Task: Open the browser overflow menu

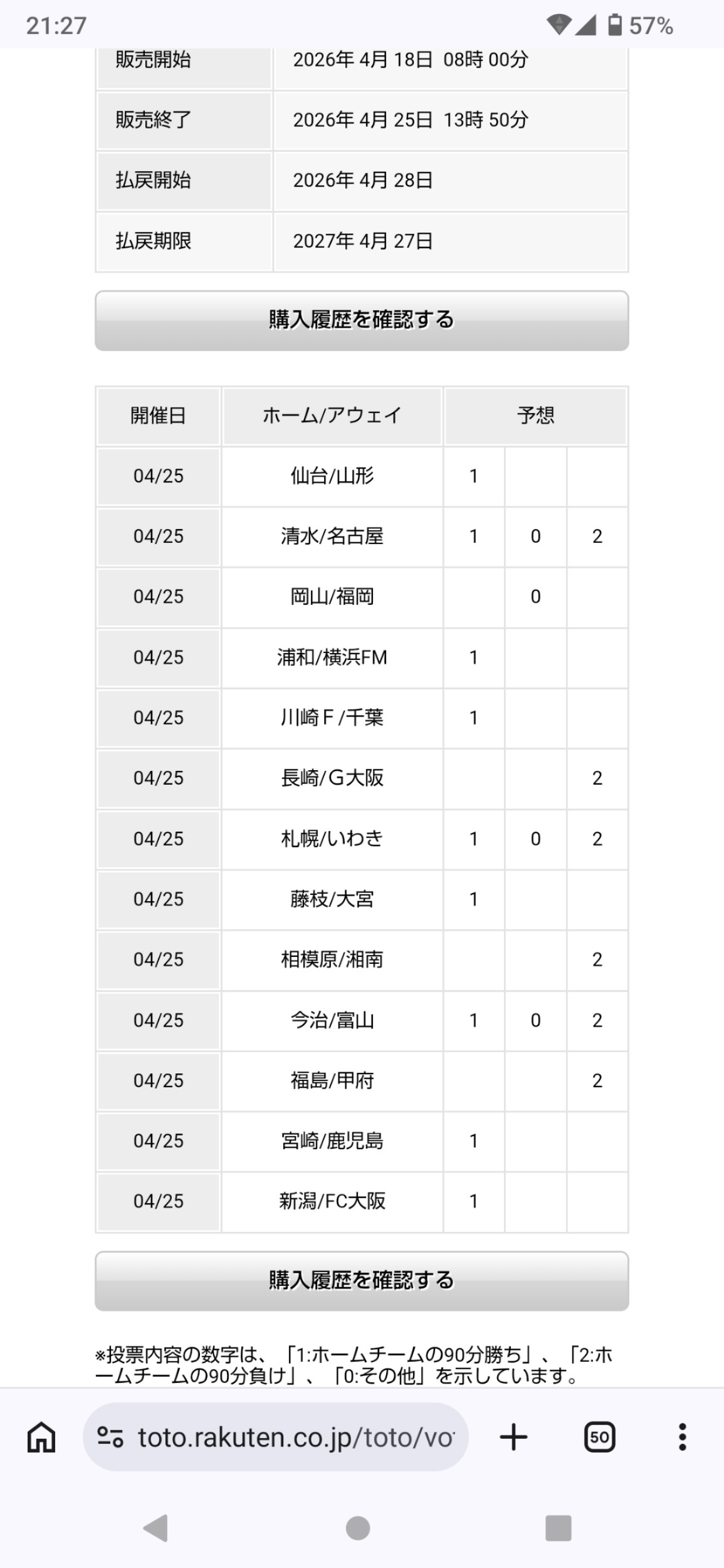Action: point(682,1437)
